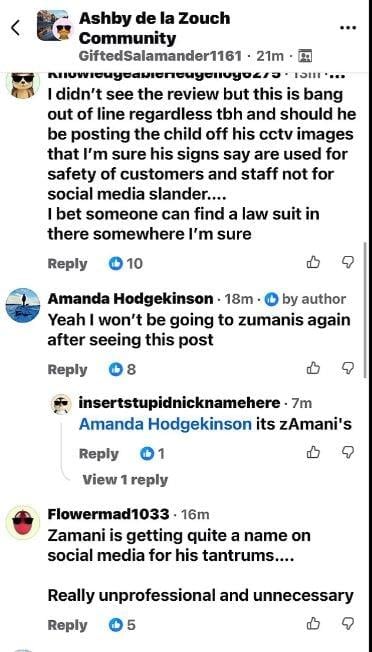Like Amanda Hodgekinson's comment
This screenshot has height=652, width=372.
click(313, 368)
